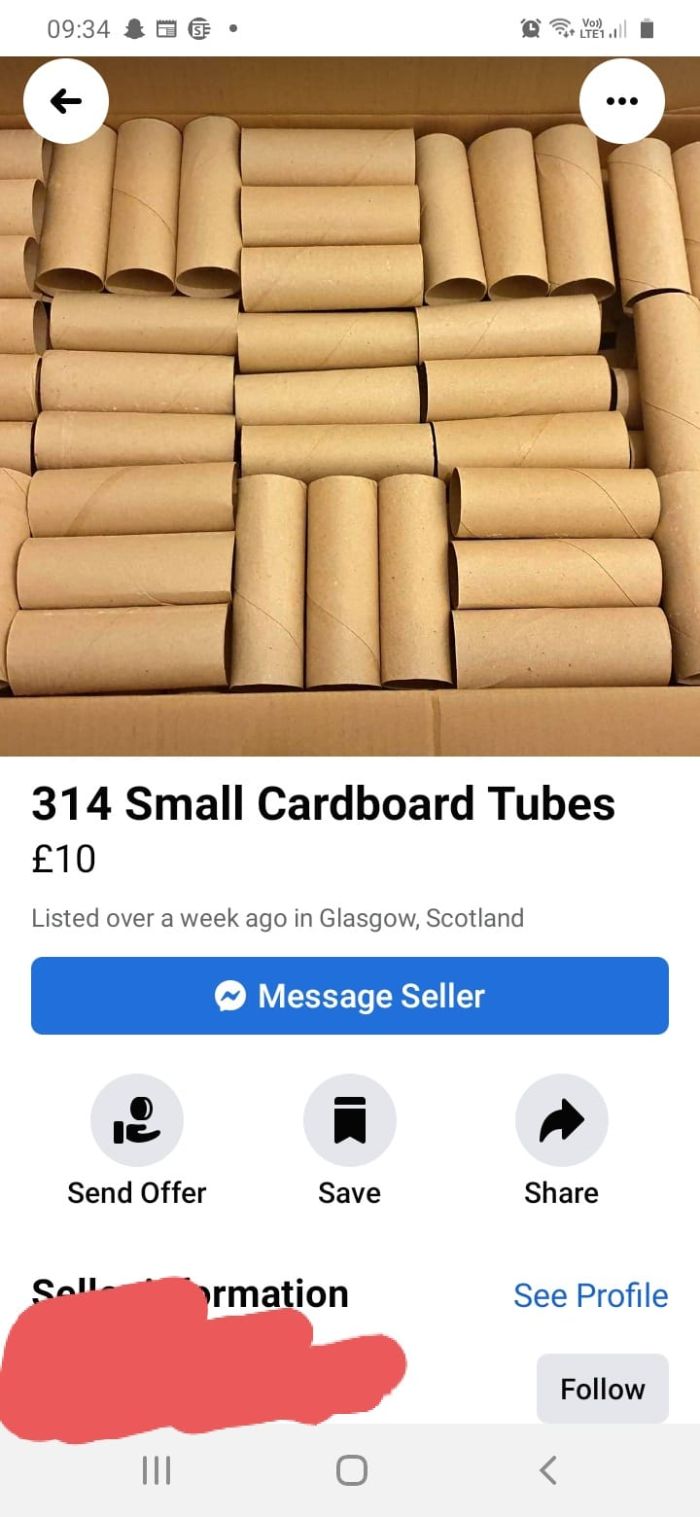Tap the system home button
Screen dimensions: 700x1517
click(x=351, y=1470)
